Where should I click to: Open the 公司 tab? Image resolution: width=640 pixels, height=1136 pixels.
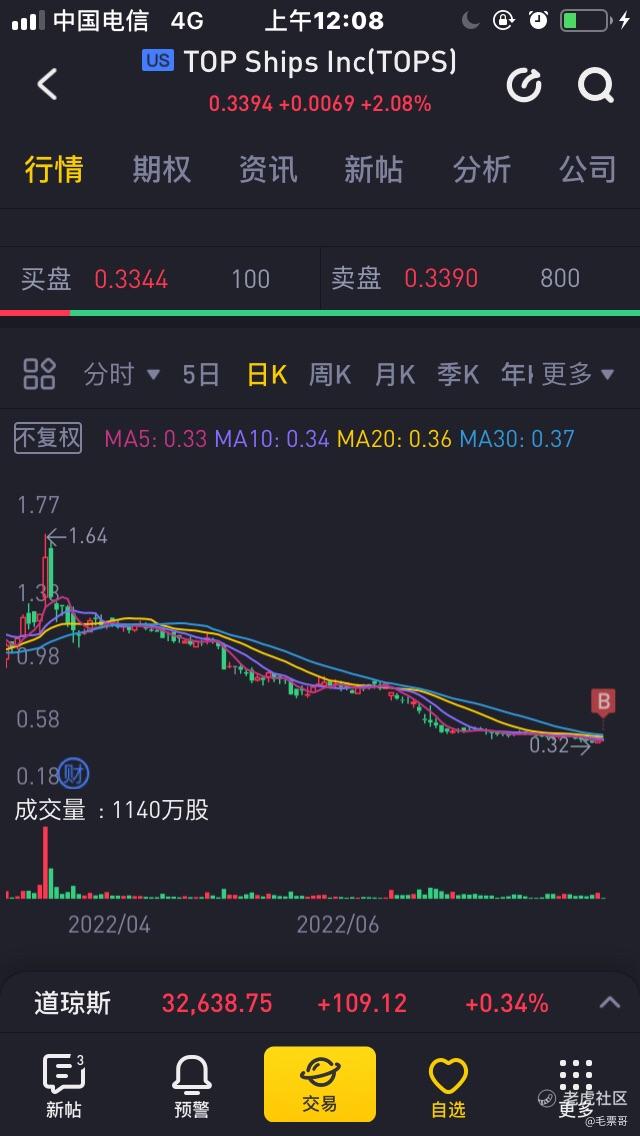(x=587, y=170)
